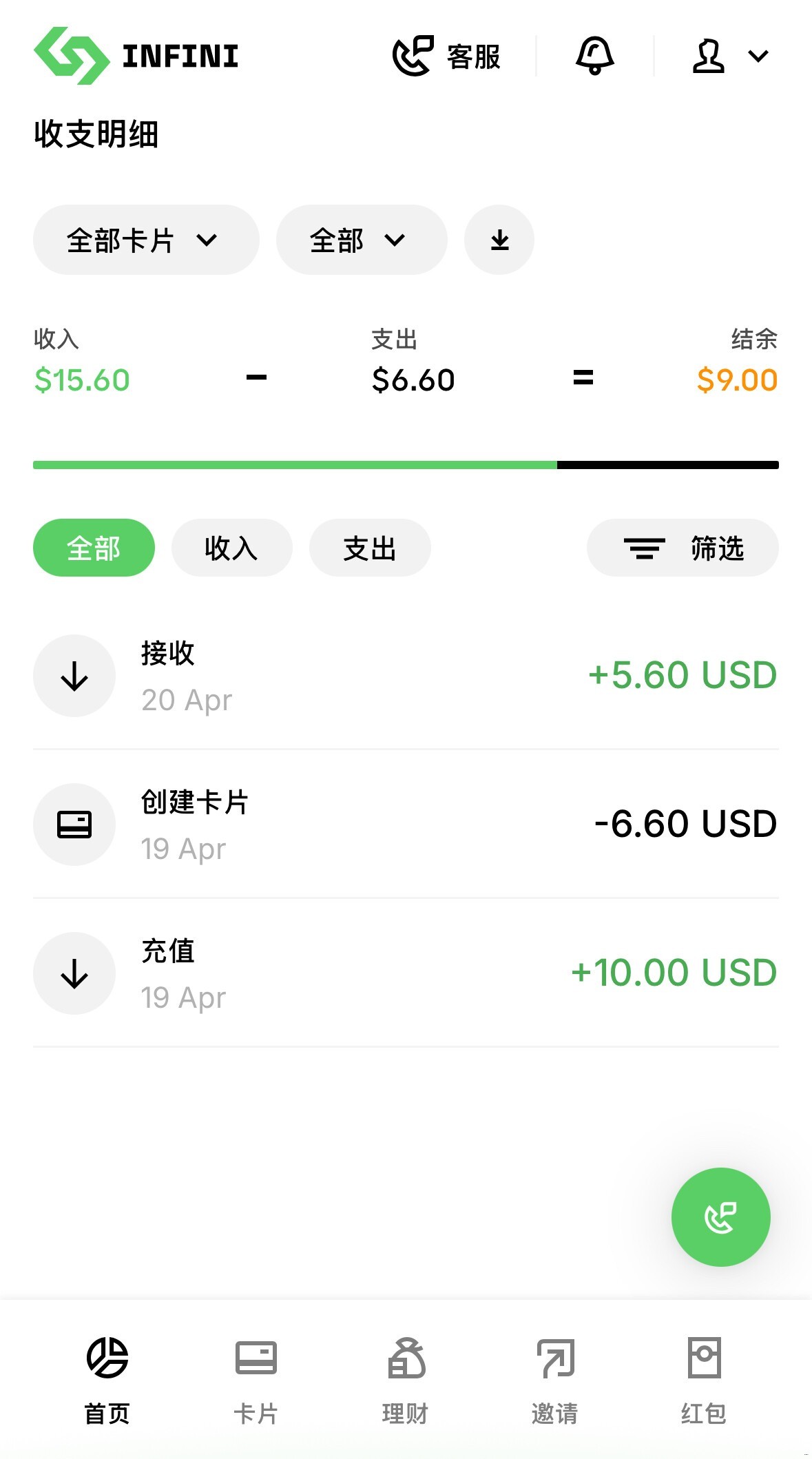Open the 接收 transaction from 20 Apr

405,676
